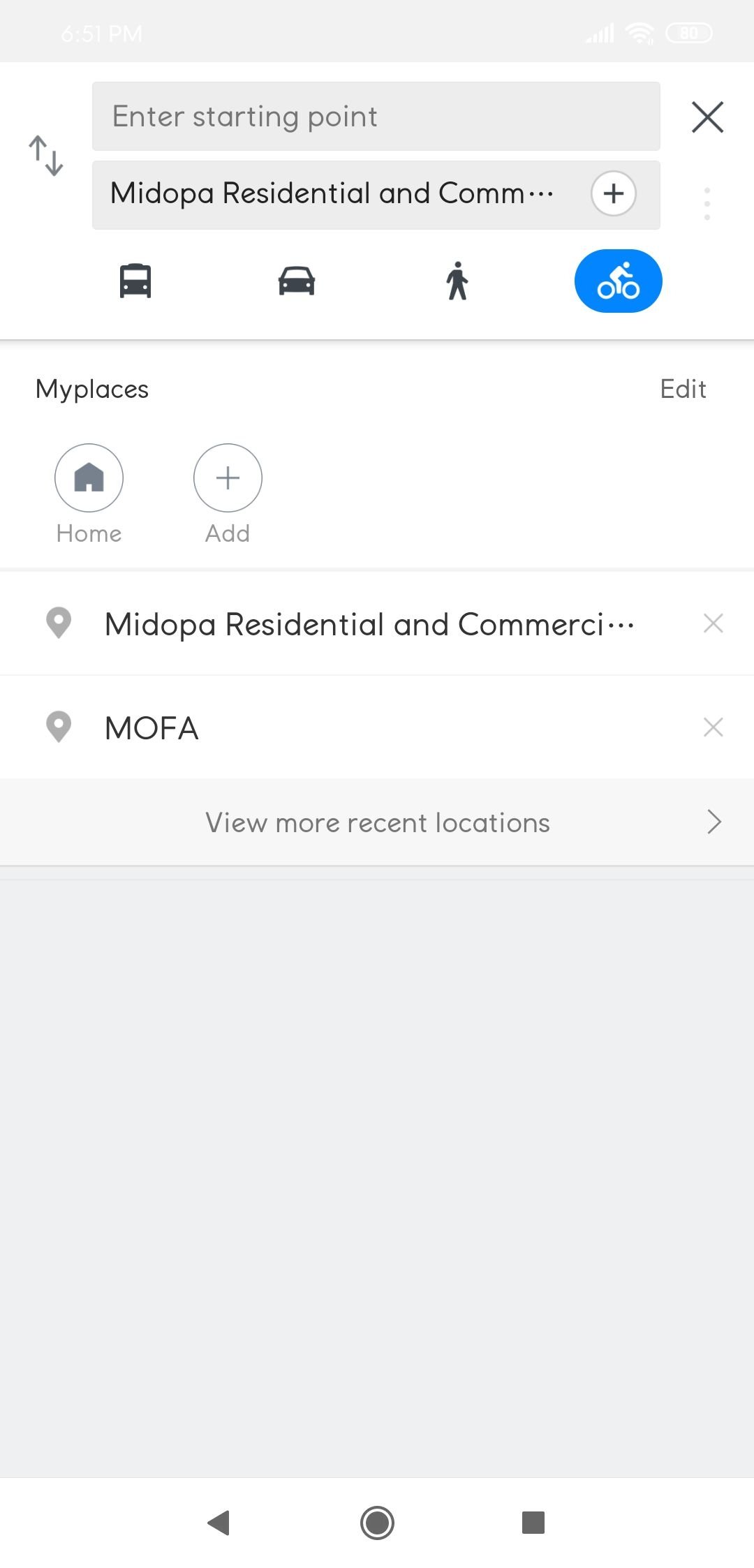Remove MOFA from recent locations
This screenshot has height=1568, width=754.
pos(713,727)
